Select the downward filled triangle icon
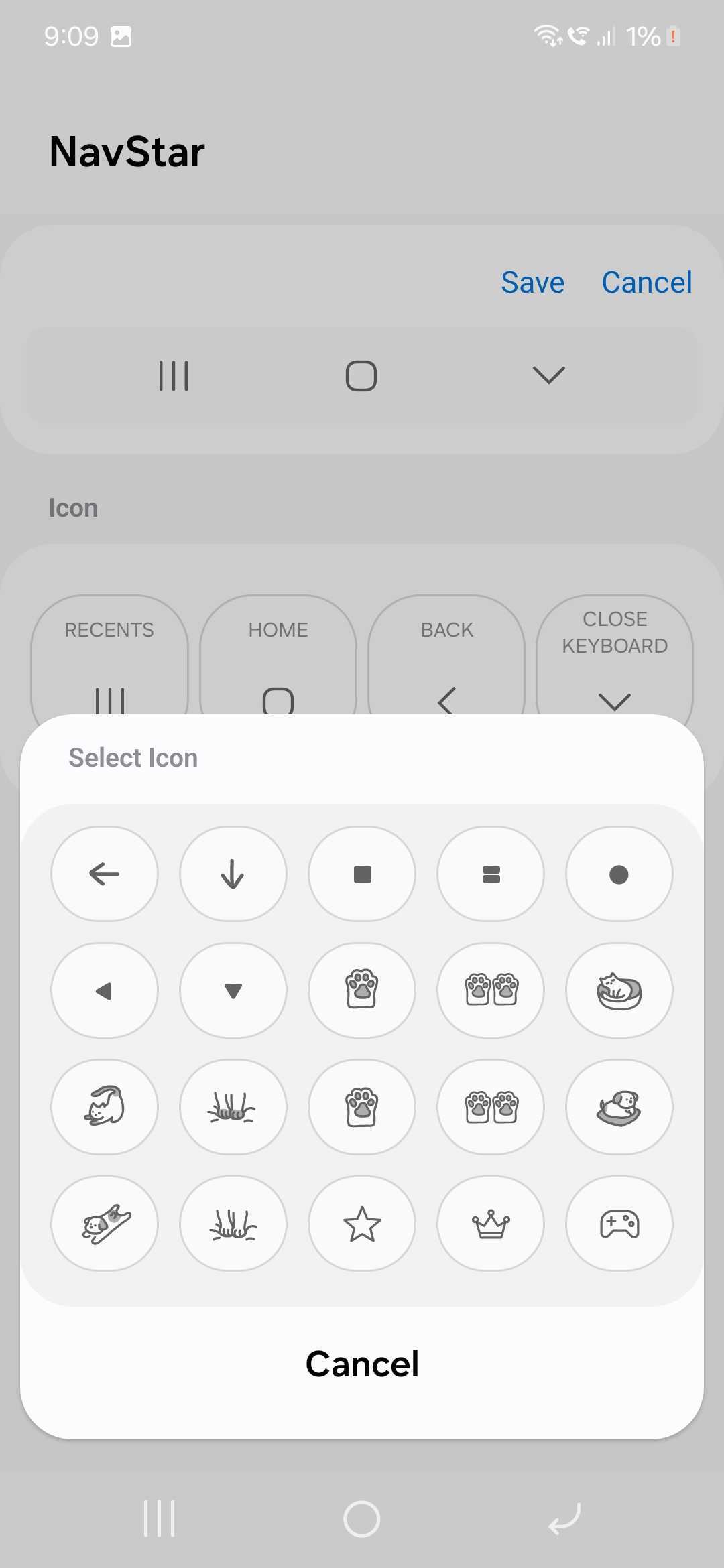This screenshot has width=724, height=1568. coord(233,990)
